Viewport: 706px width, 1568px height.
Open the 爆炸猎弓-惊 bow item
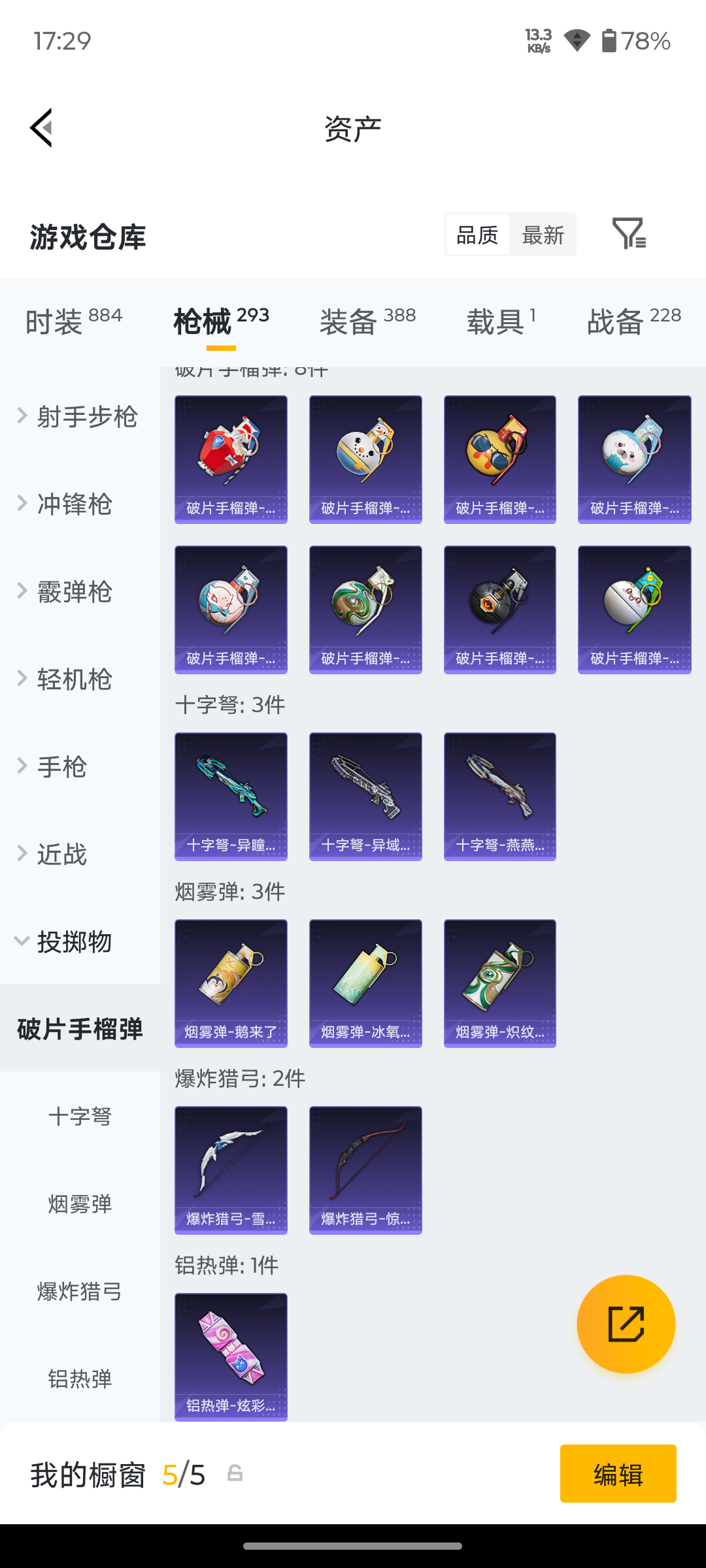(x=365, y=1170)
